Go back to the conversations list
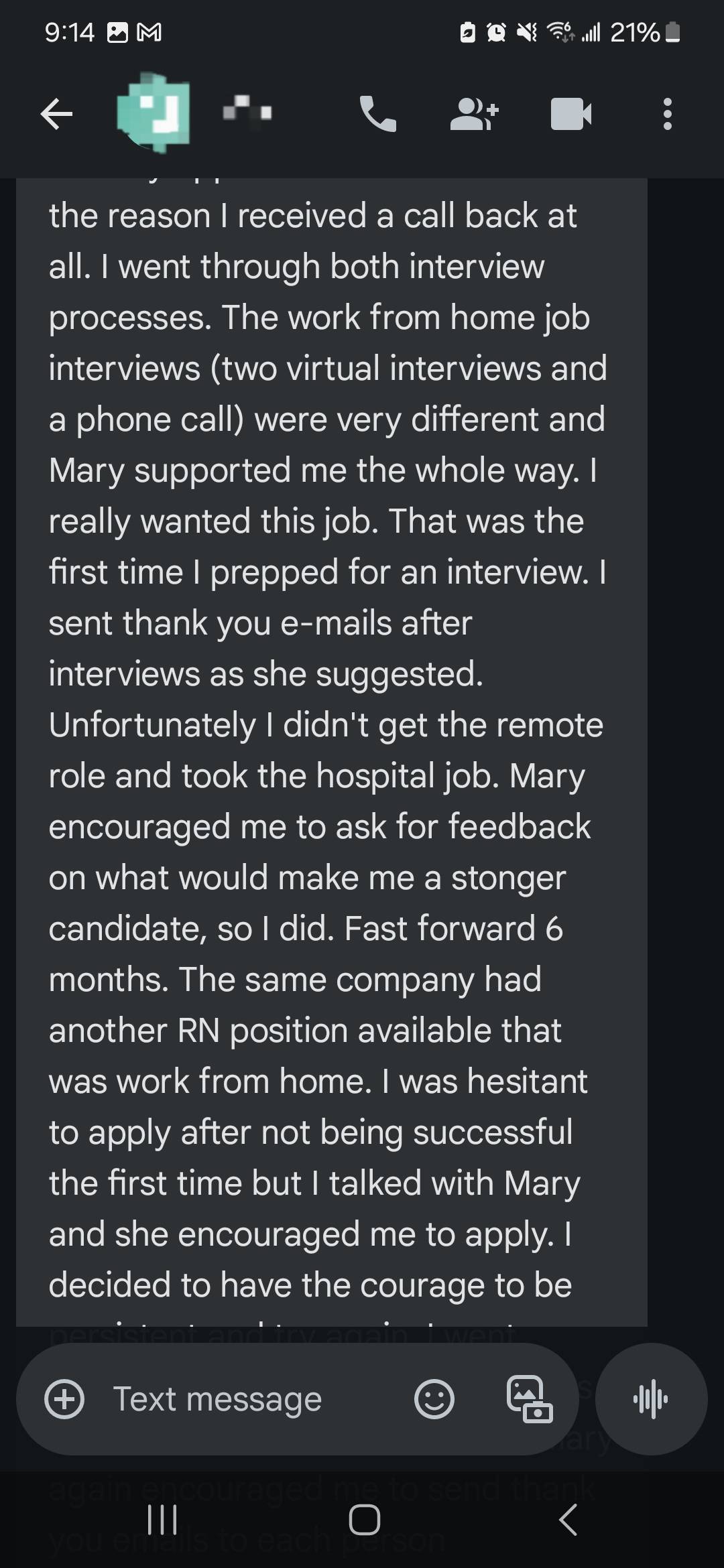Image resolution: width=724 pixels, height=1568 pixels. [x=56, y=115]
